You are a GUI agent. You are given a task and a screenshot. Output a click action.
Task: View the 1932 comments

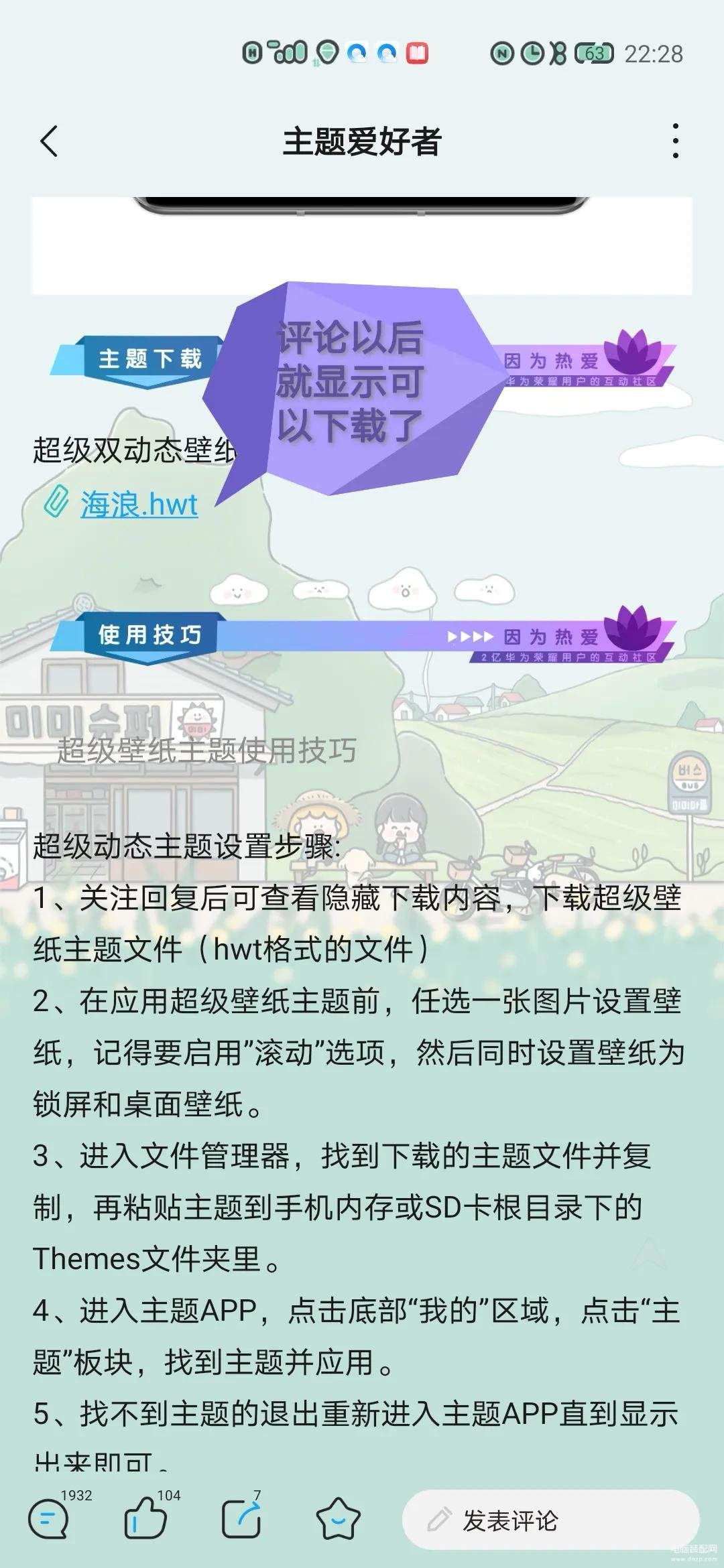pyautogui.click(x=49, y=1520)
